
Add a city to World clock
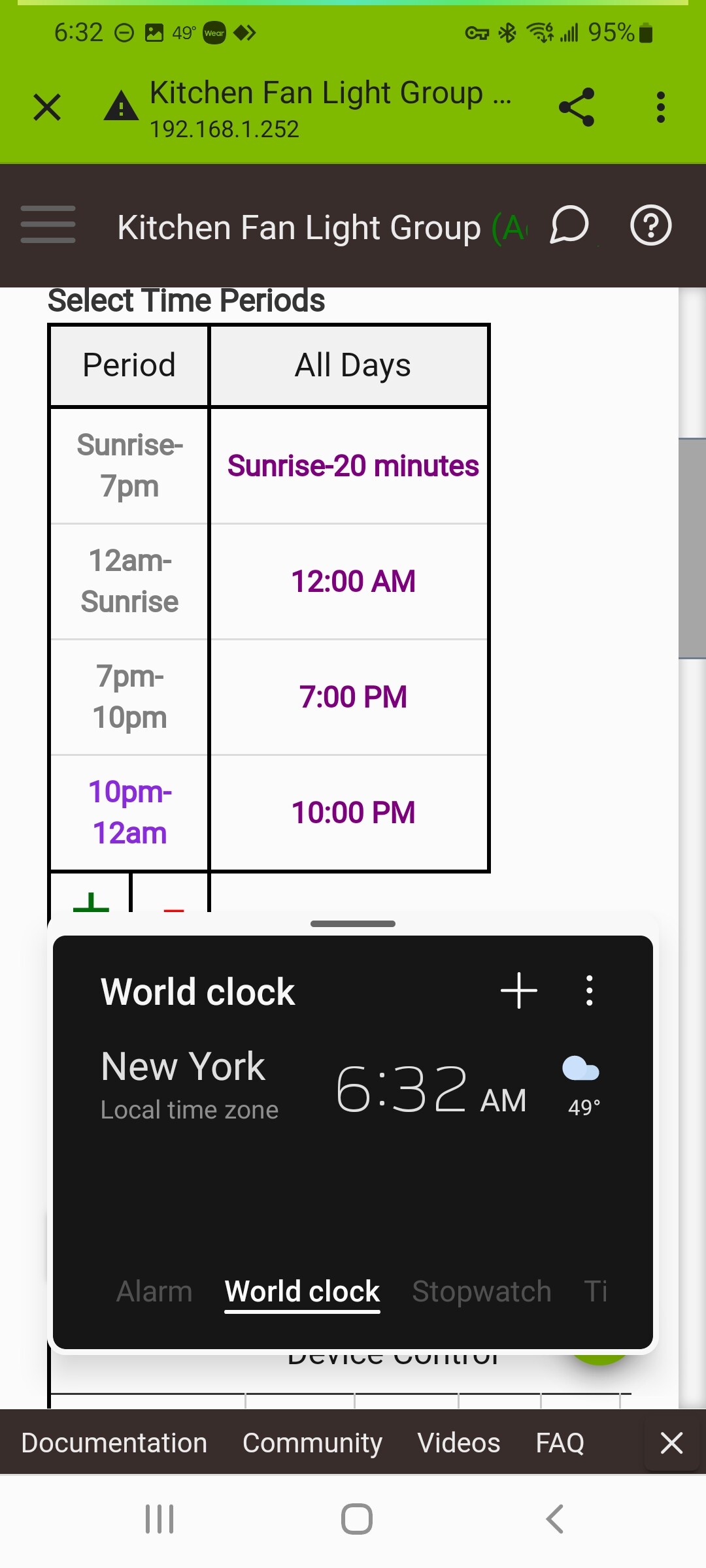pos(519,990)
